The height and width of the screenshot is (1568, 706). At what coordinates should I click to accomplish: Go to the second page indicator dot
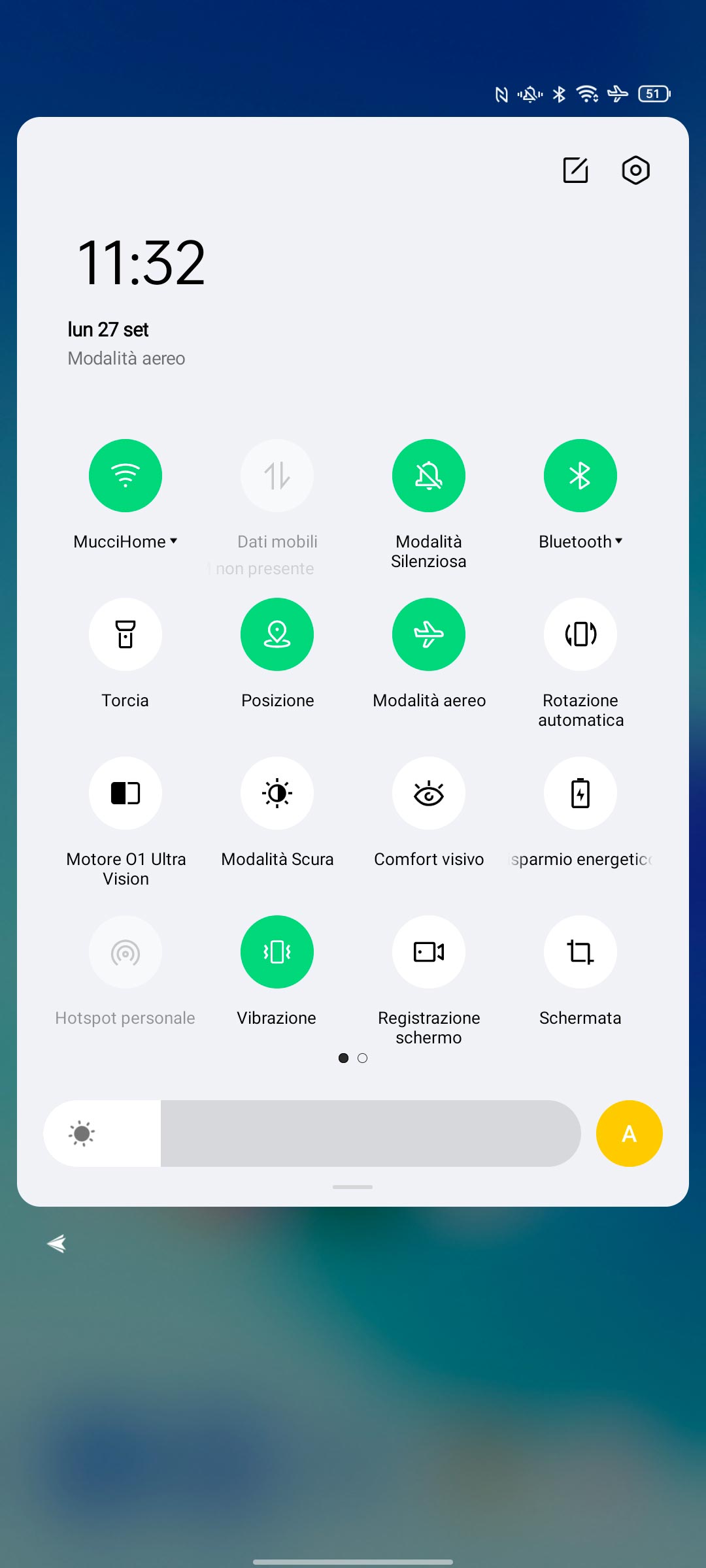(x=363, y=1058)
